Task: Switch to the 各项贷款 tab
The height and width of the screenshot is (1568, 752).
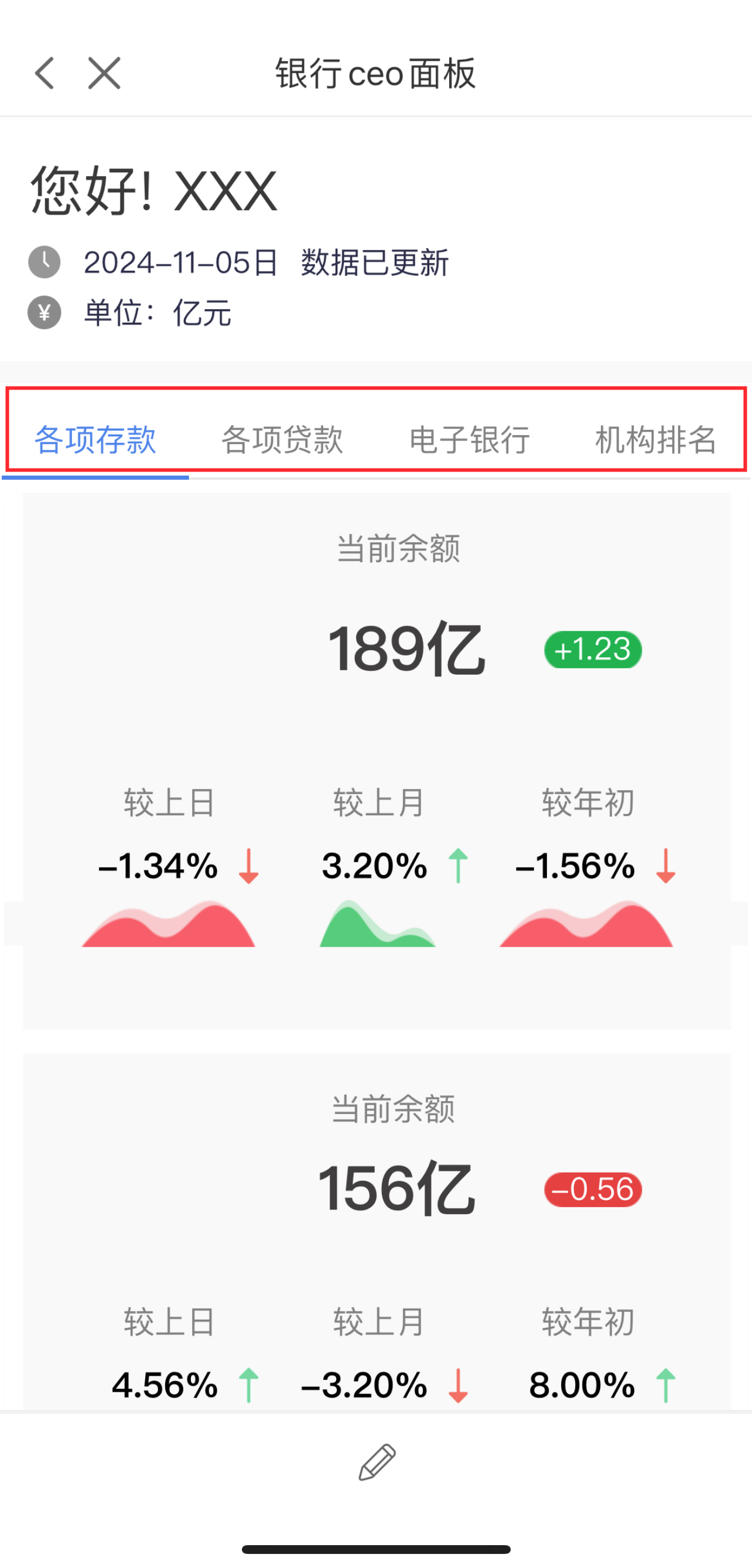Action: pyautogui.click(x=282, y=439)
